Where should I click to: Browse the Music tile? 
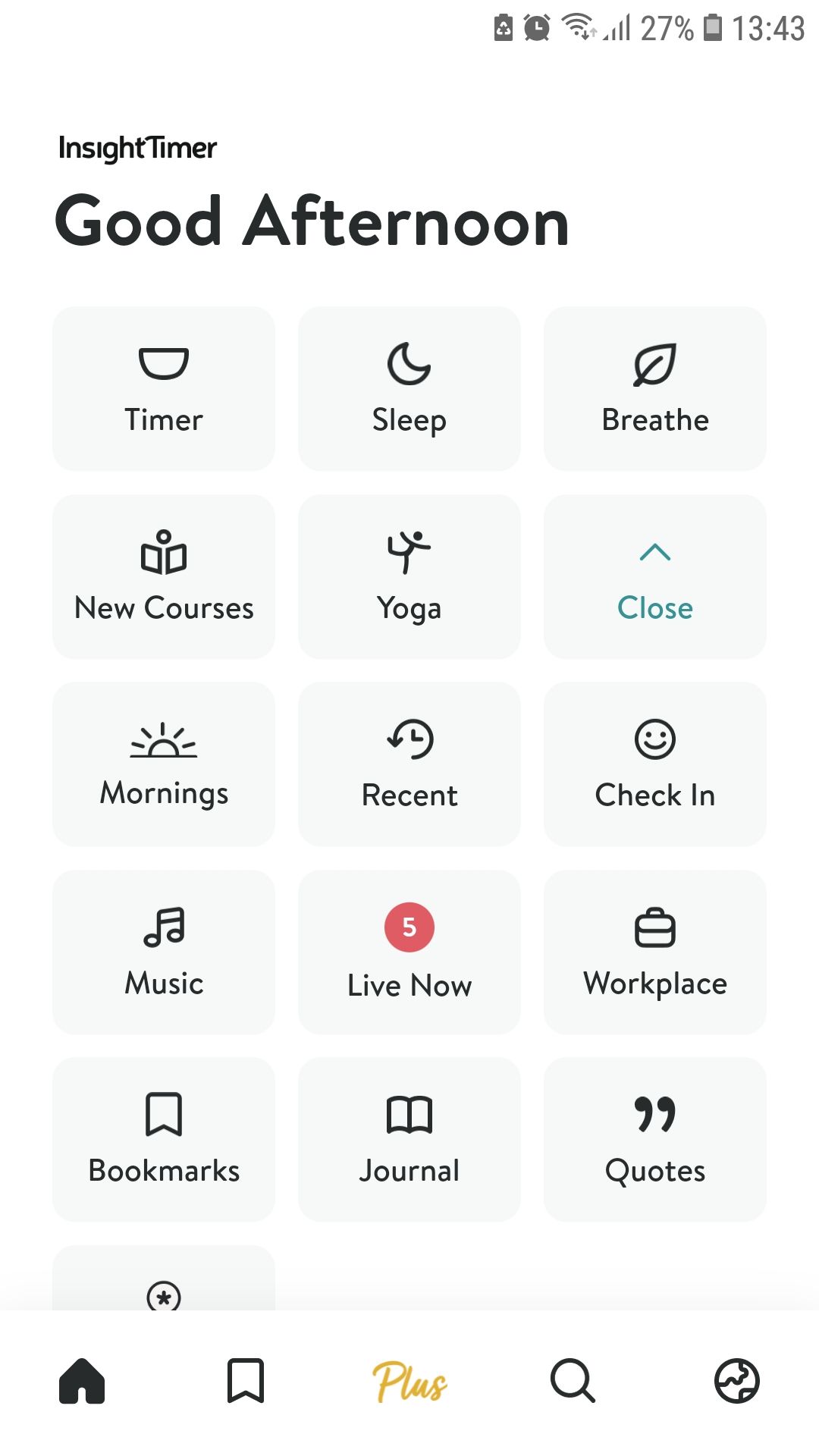point(164,952)
